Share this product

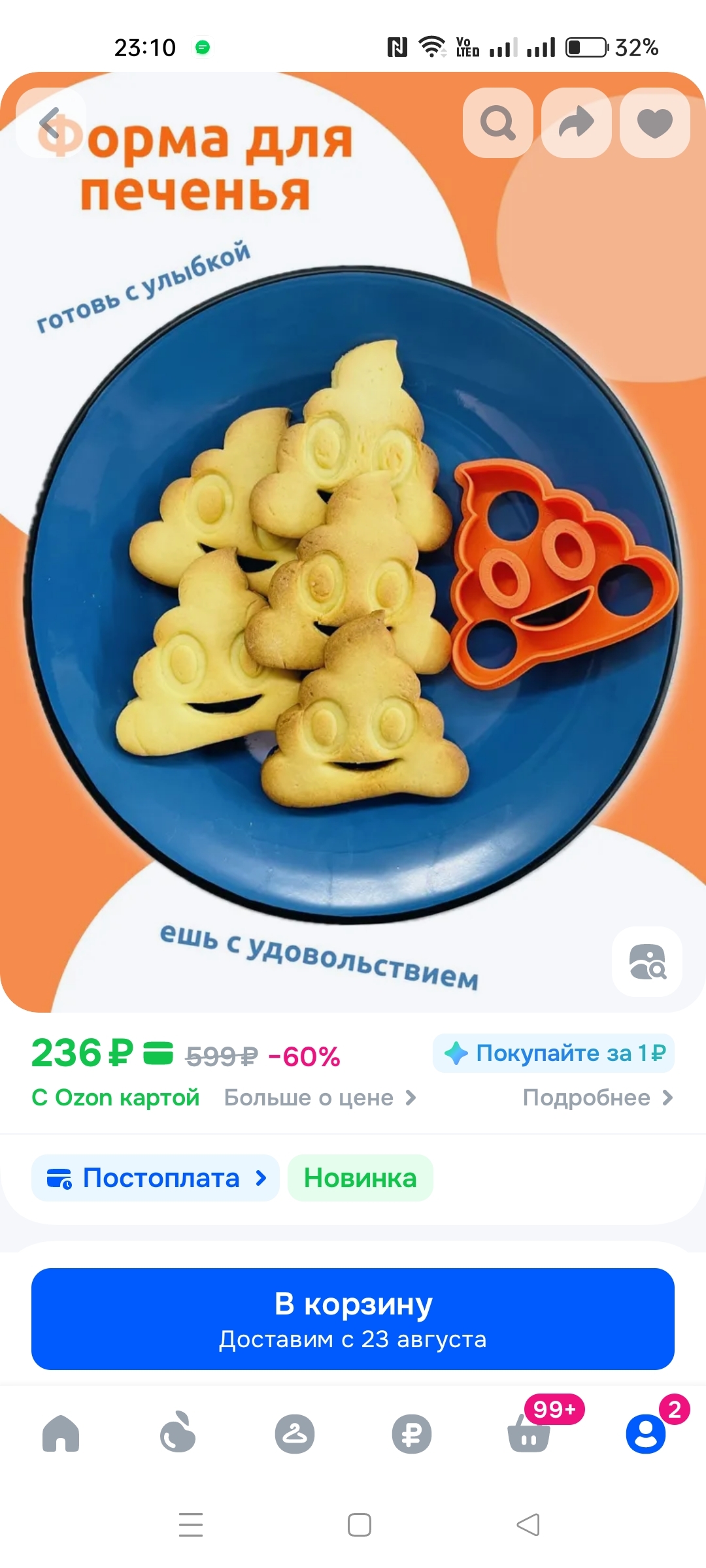(576, 123)
